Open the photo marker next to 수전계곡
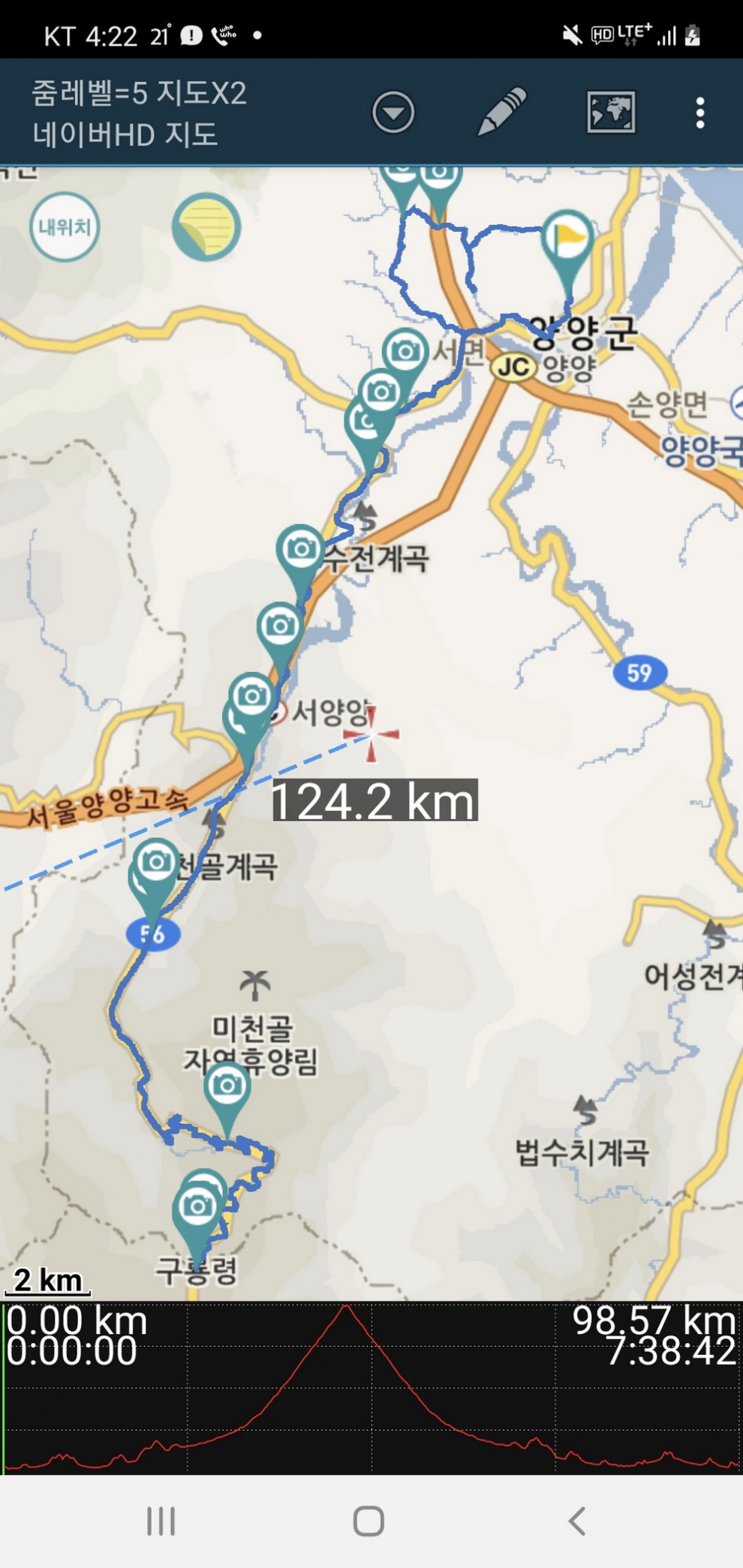 300,549
